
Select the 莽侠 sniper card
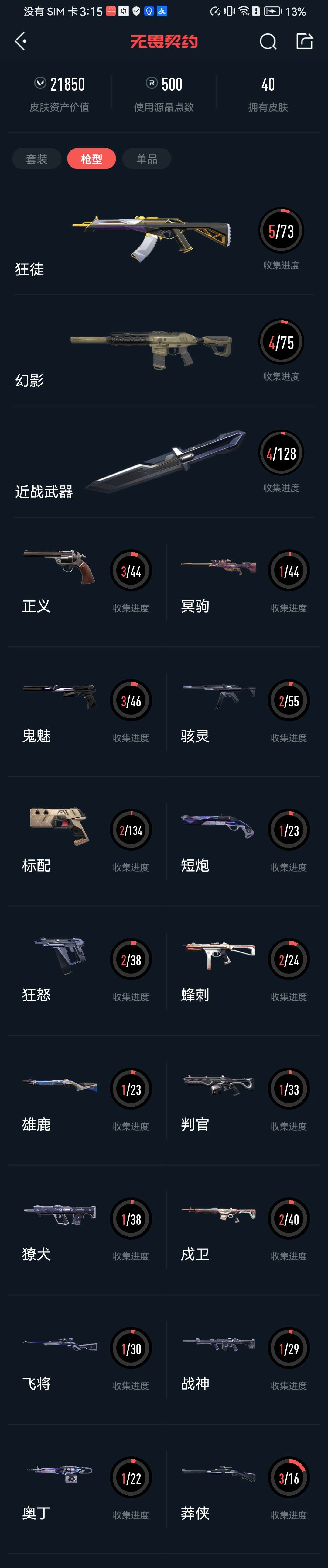(x=243, y=1489)
